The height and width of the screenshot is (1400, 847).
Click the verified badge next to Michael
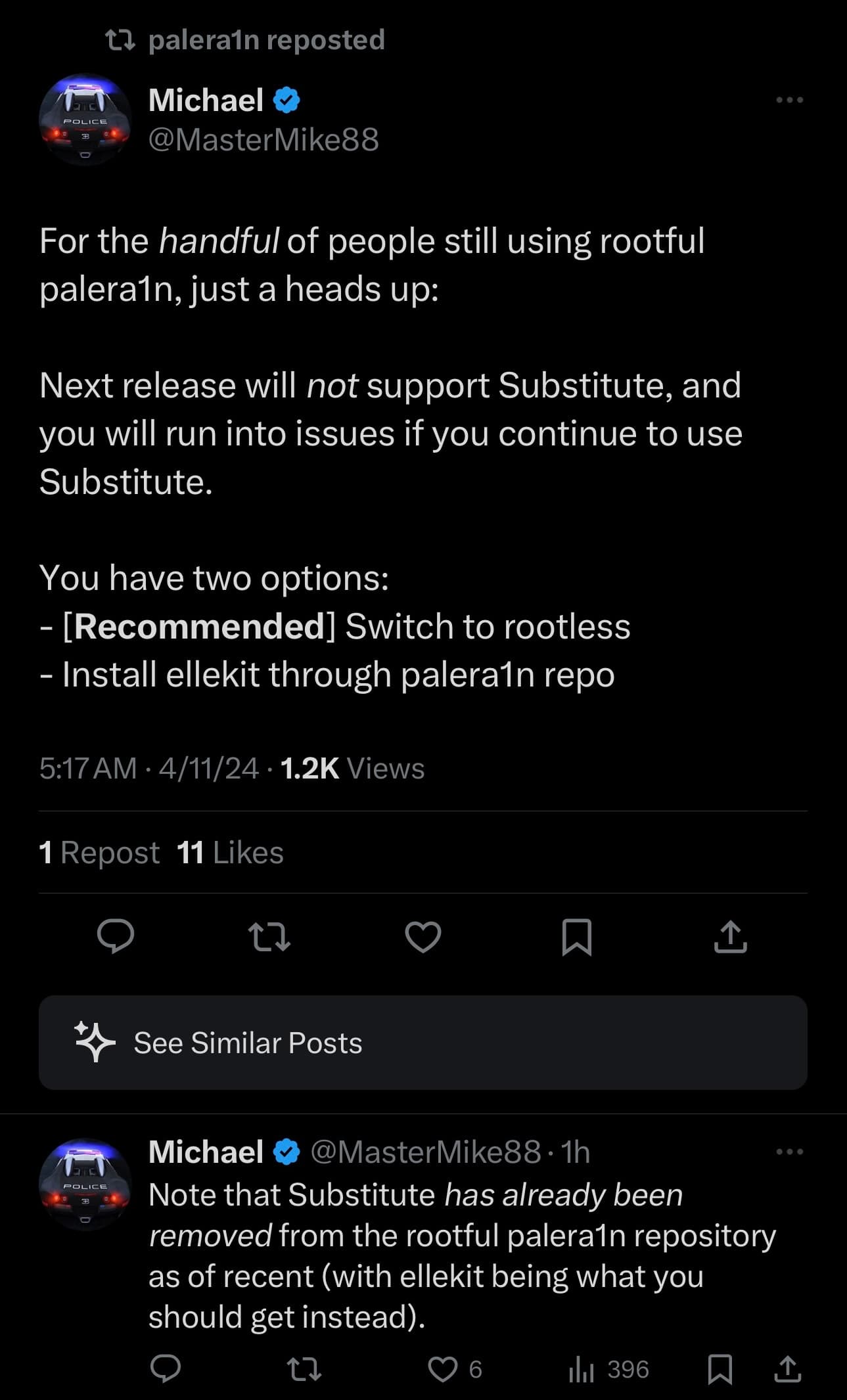pyautogui.click(x=286, y=99)
